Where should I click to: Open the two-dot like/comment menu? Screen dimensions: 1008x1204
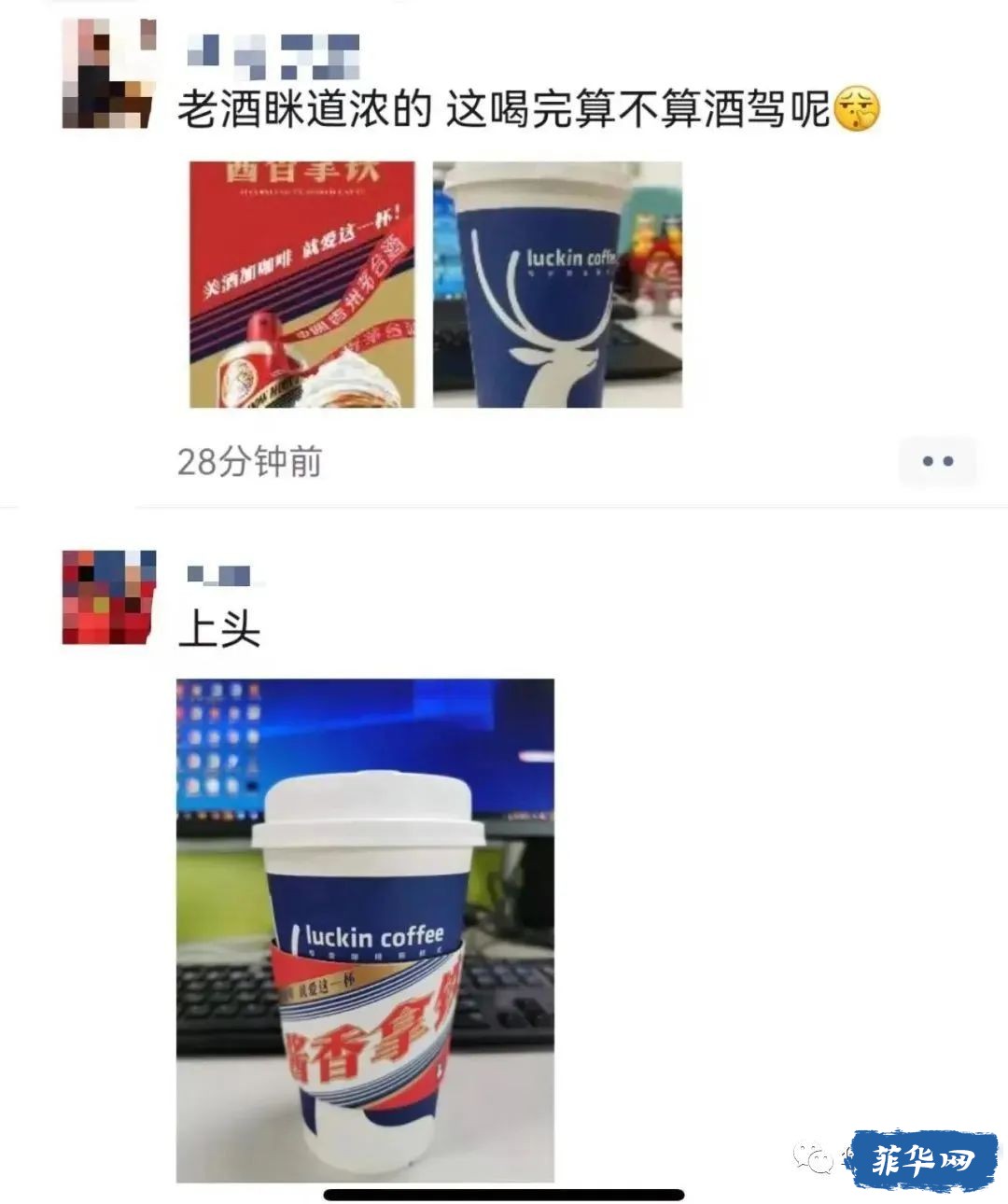[937, 461]
